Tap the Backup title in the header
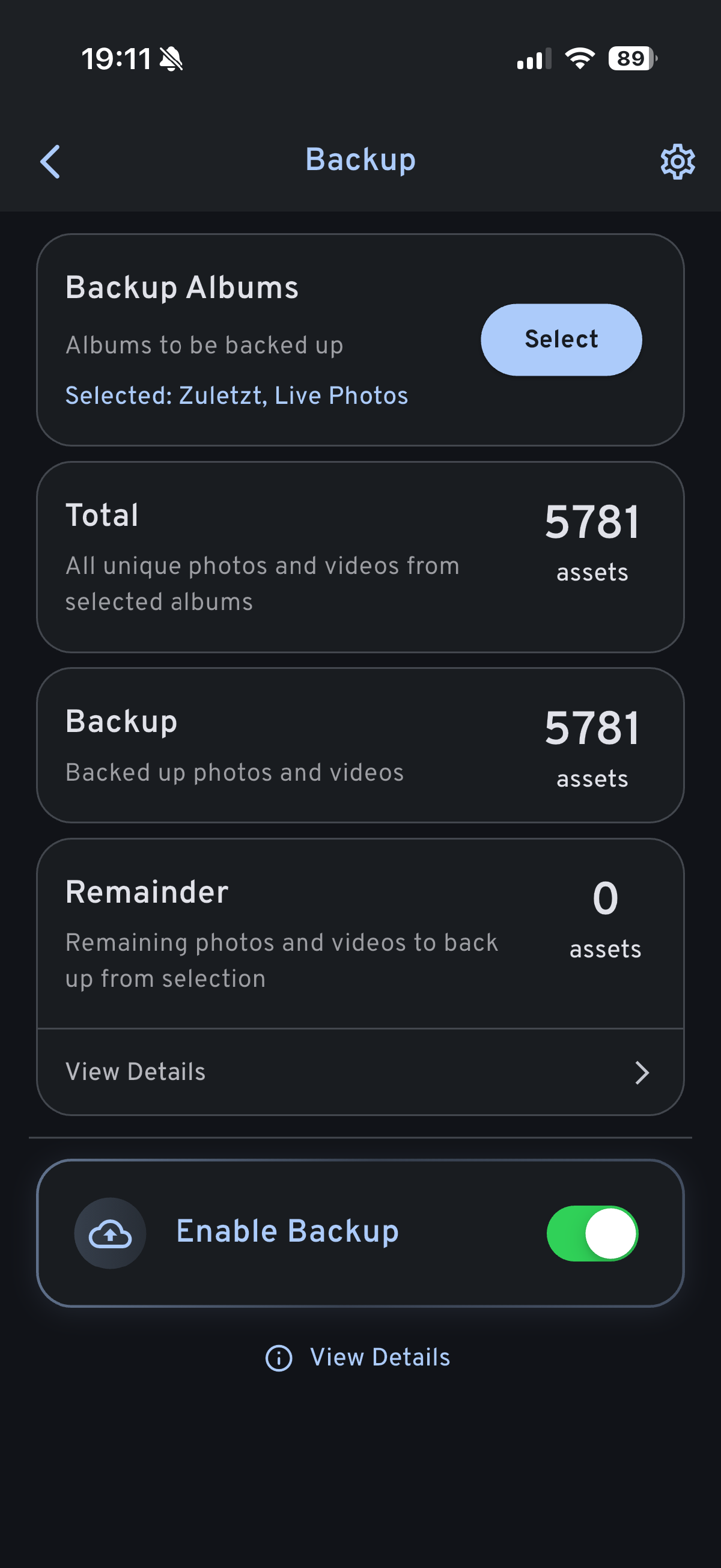Screen dimensions: 721x1568 (360, 159)
